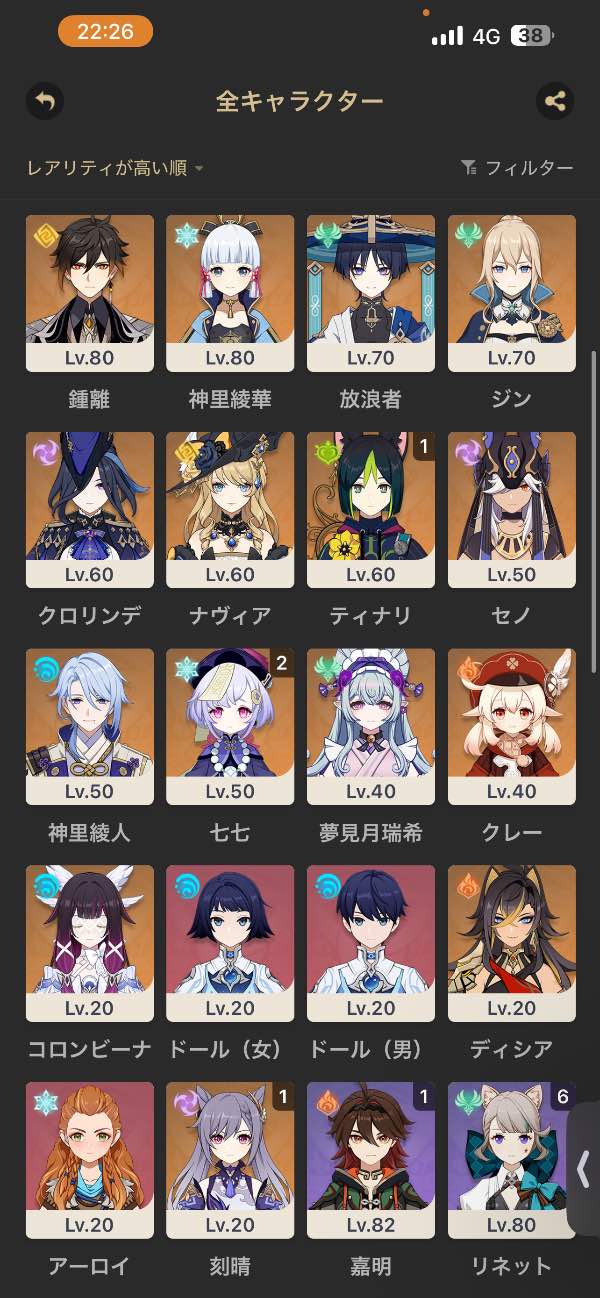The height and width of the screenshot is (1298, 600).
Task: View ティナリ's character details
Action: click(371, 510)
